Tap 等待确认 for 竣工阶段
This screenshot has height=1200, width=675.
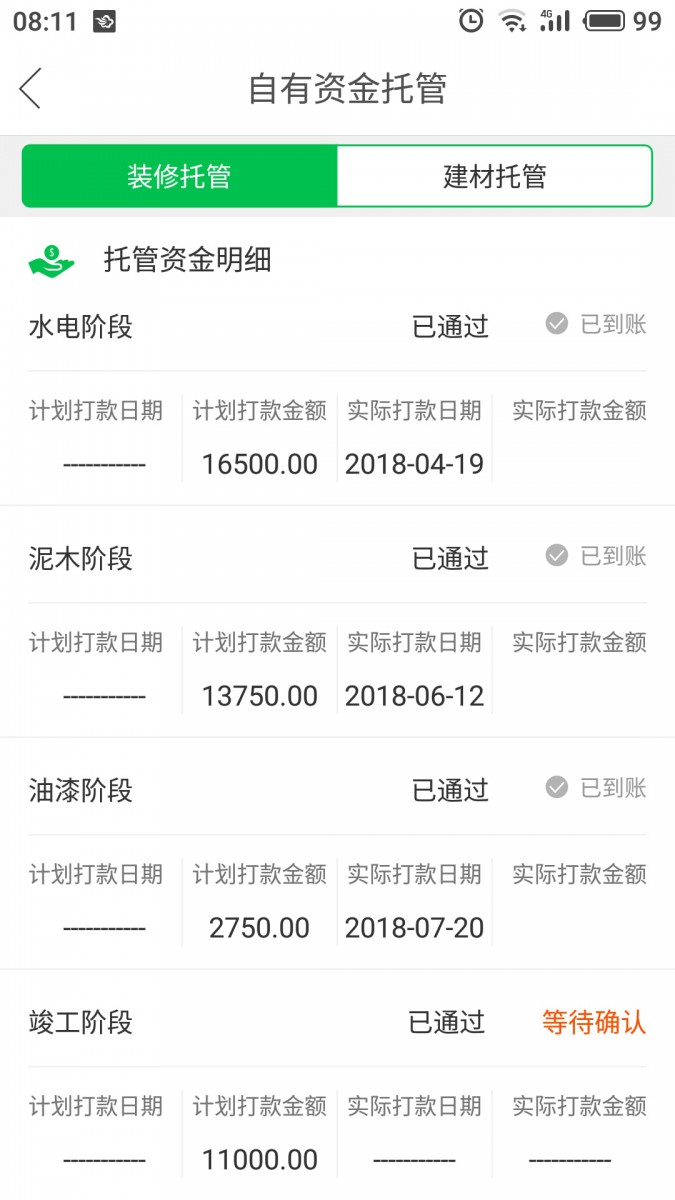(x=593, y=1022)
